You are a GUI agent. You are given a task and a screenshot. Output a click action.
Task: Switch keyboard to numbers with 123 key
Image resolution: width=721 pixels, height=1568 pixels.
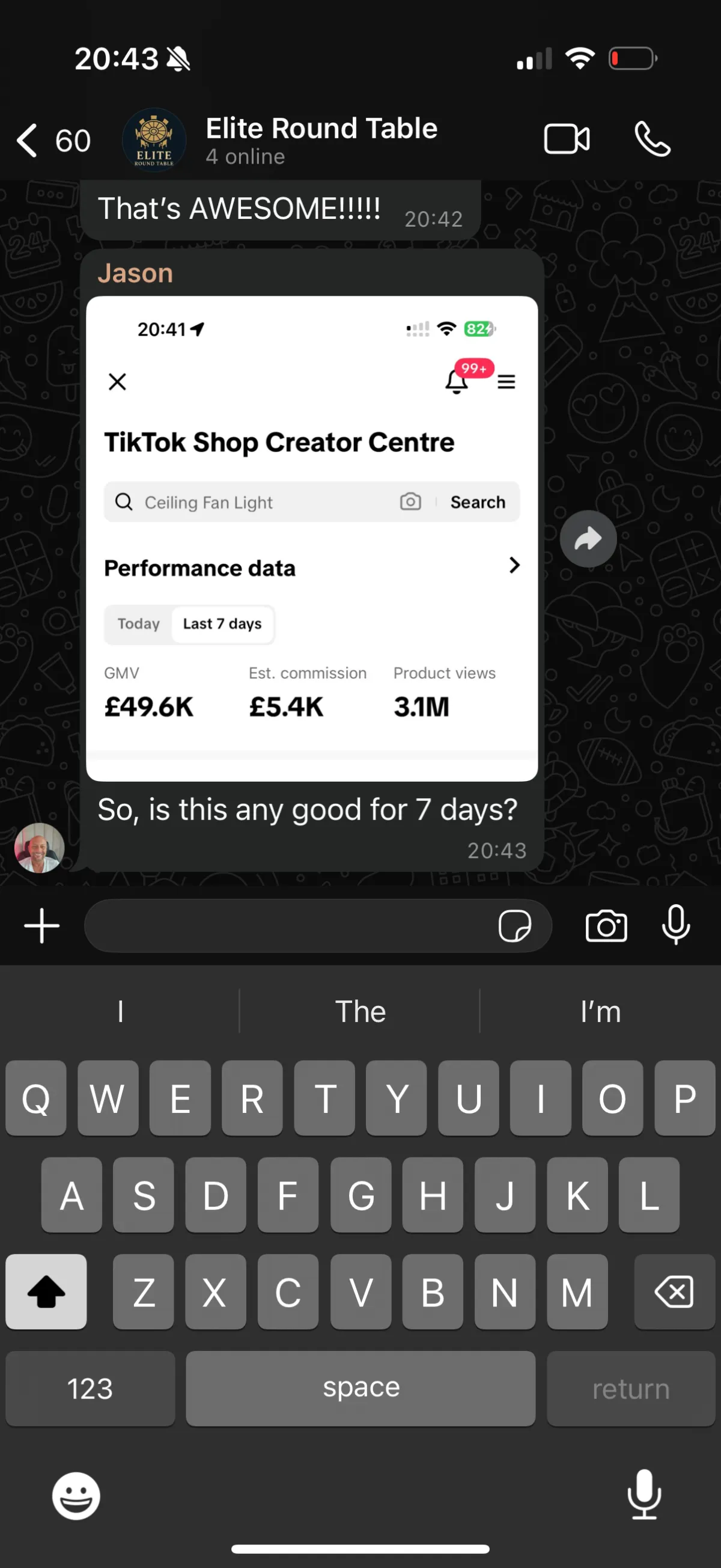[x=90, y=1388]
